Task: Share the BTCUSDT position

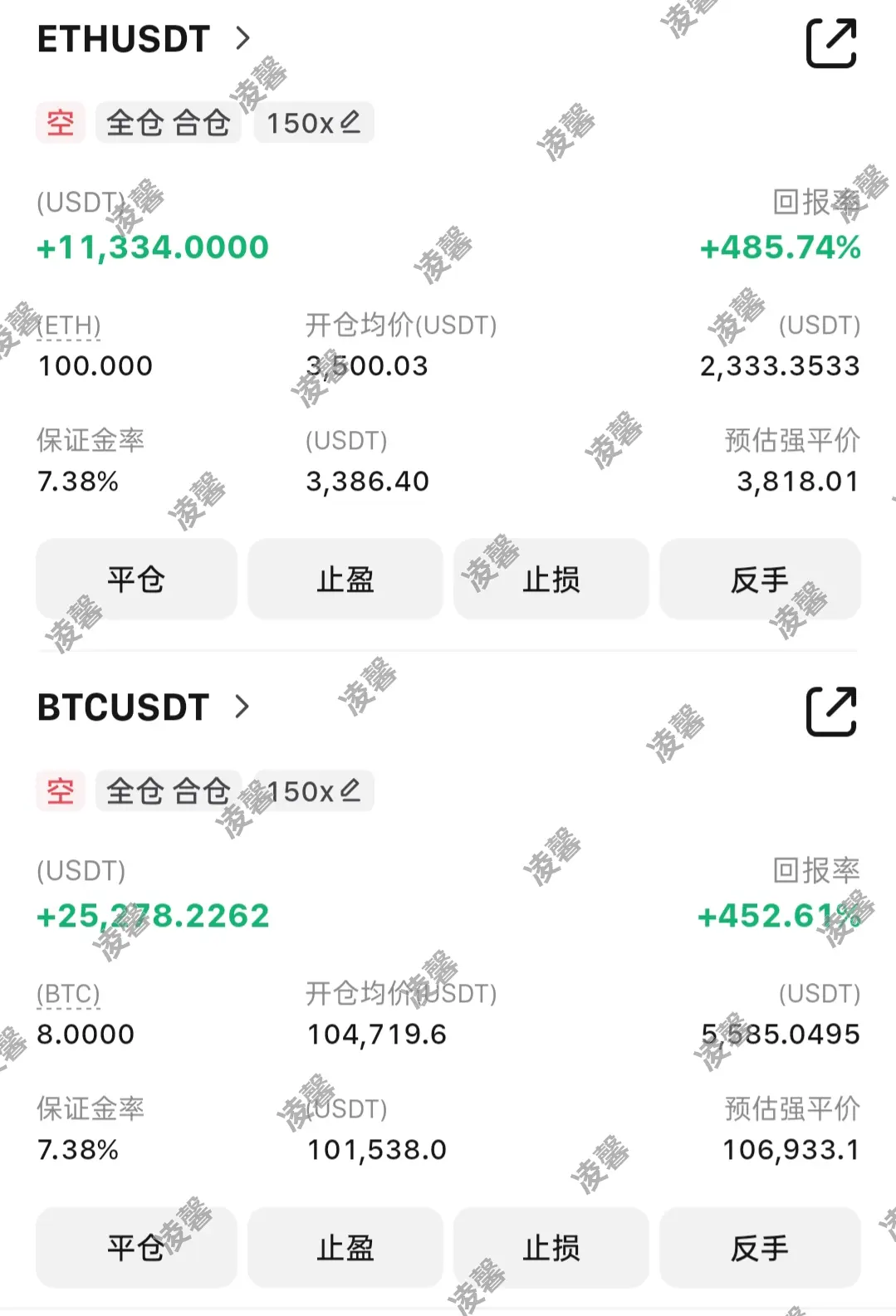Action: tap(830, 711)
